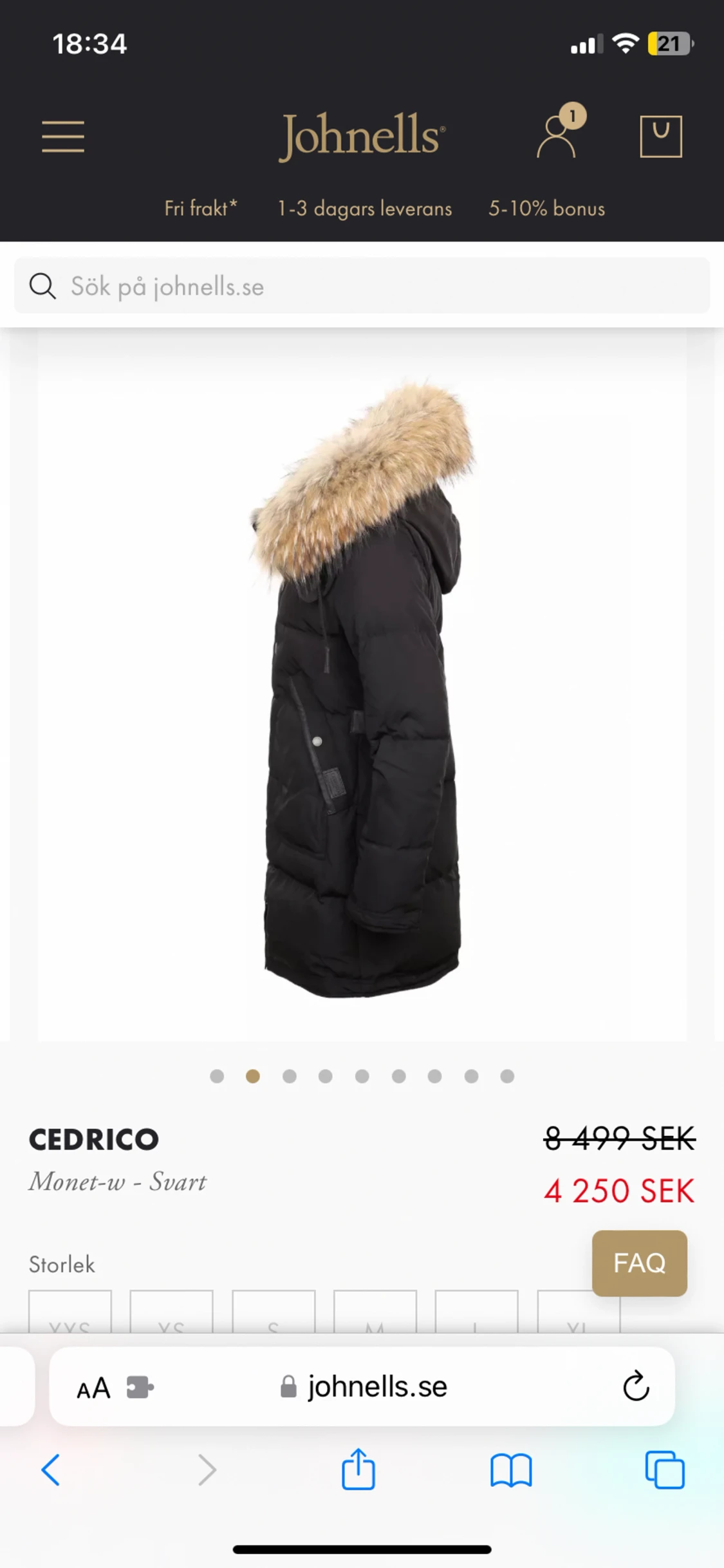Reload the page in Safari
This screenshot has width=724, height=1568.
tap(636, 1386)
